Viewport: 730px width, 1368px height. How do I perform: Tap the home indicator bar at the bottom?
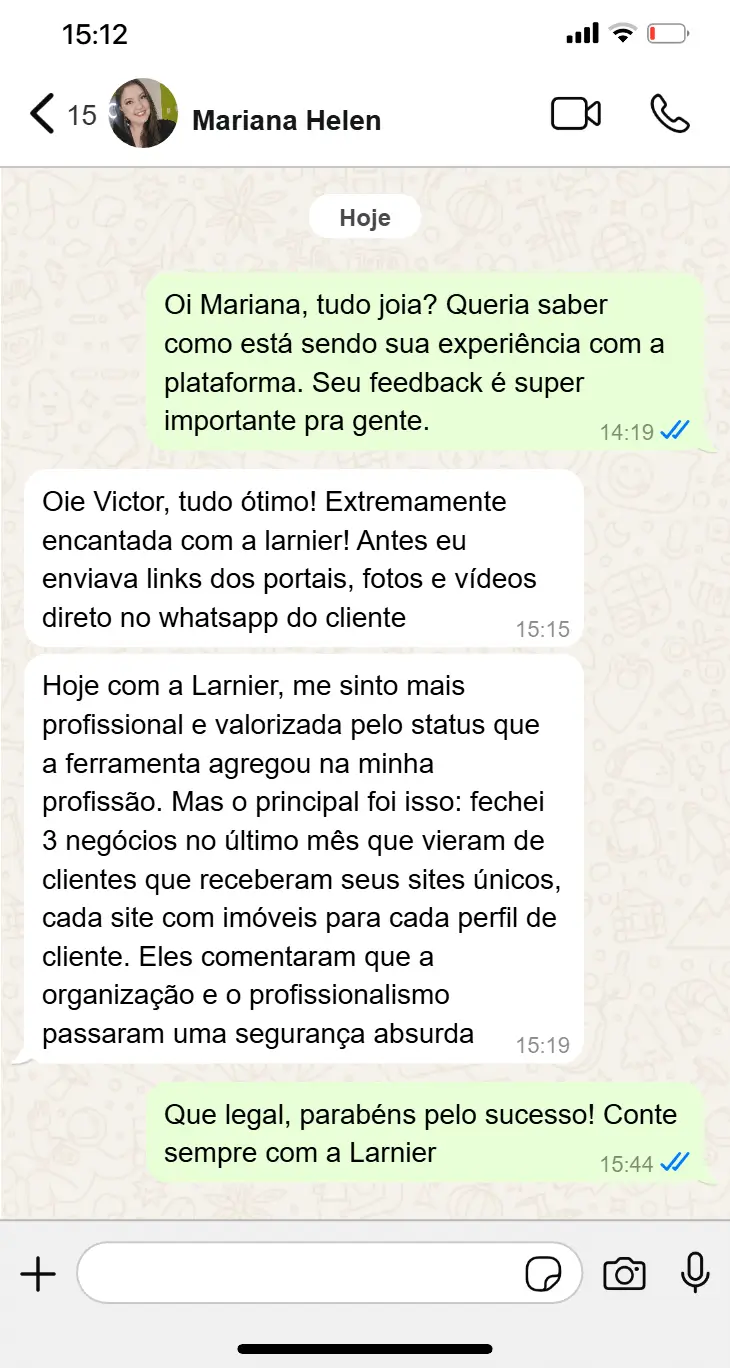pyautogui.click(x=365, y=1345)
